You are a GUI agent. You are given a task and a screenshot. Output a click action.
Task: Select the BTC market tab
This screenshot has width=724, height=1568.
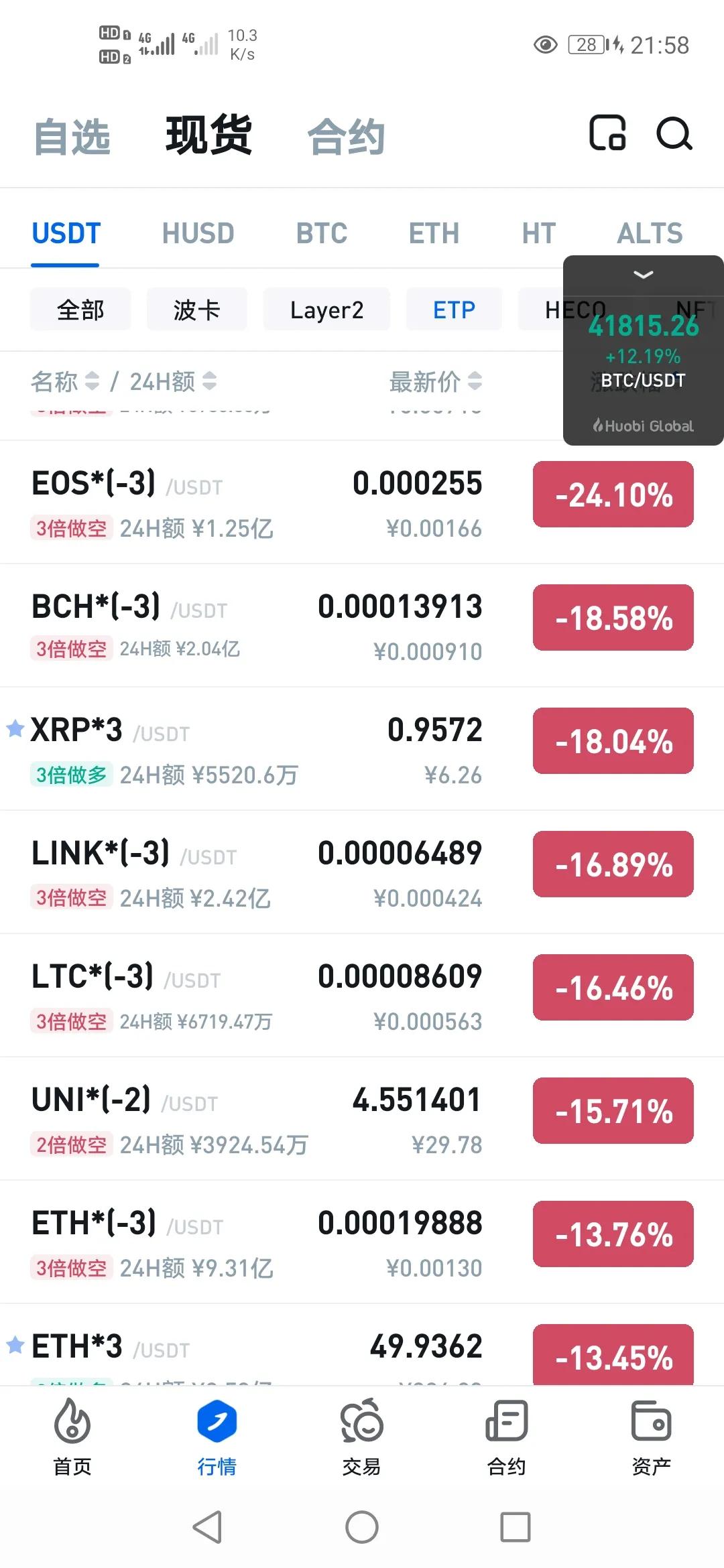pos(322,233)
